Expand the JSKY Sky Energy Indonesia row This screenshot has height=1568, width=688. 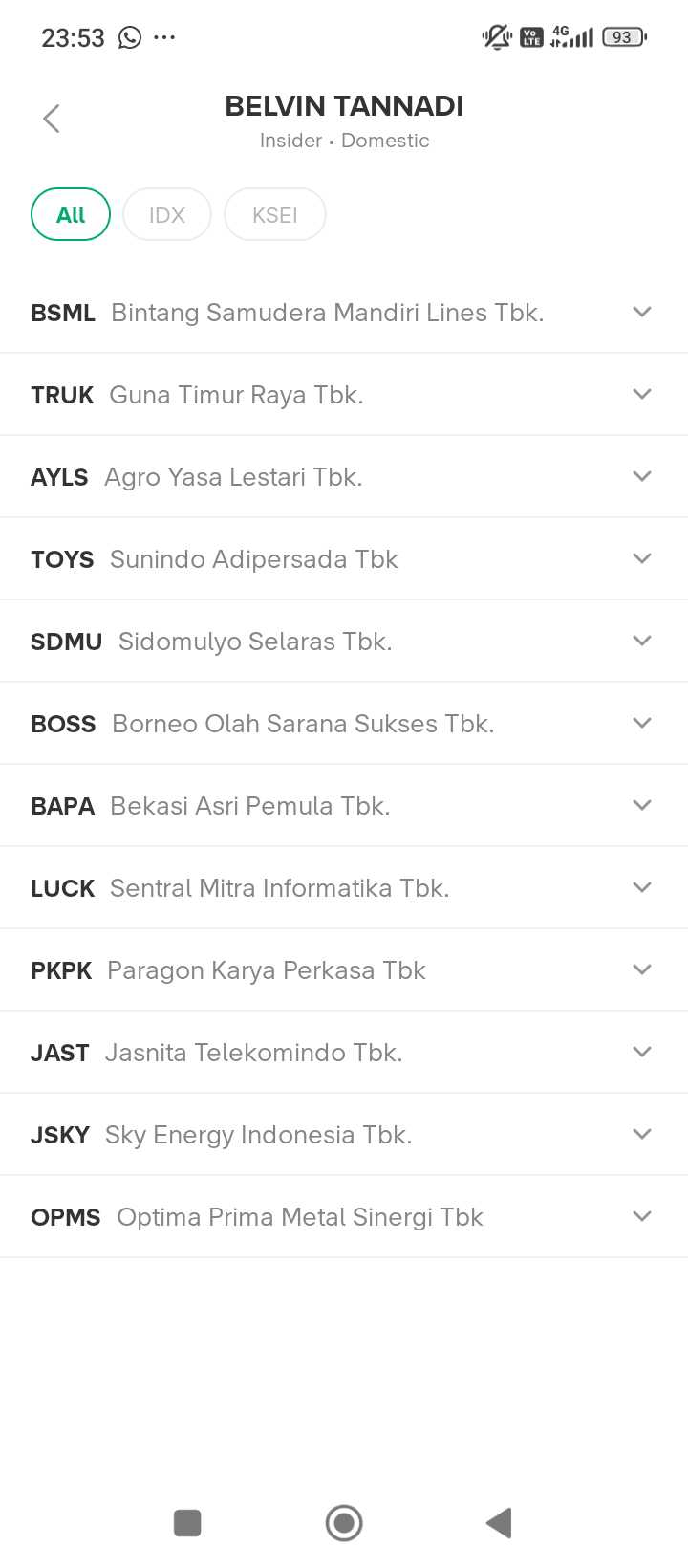[642, 1135]
